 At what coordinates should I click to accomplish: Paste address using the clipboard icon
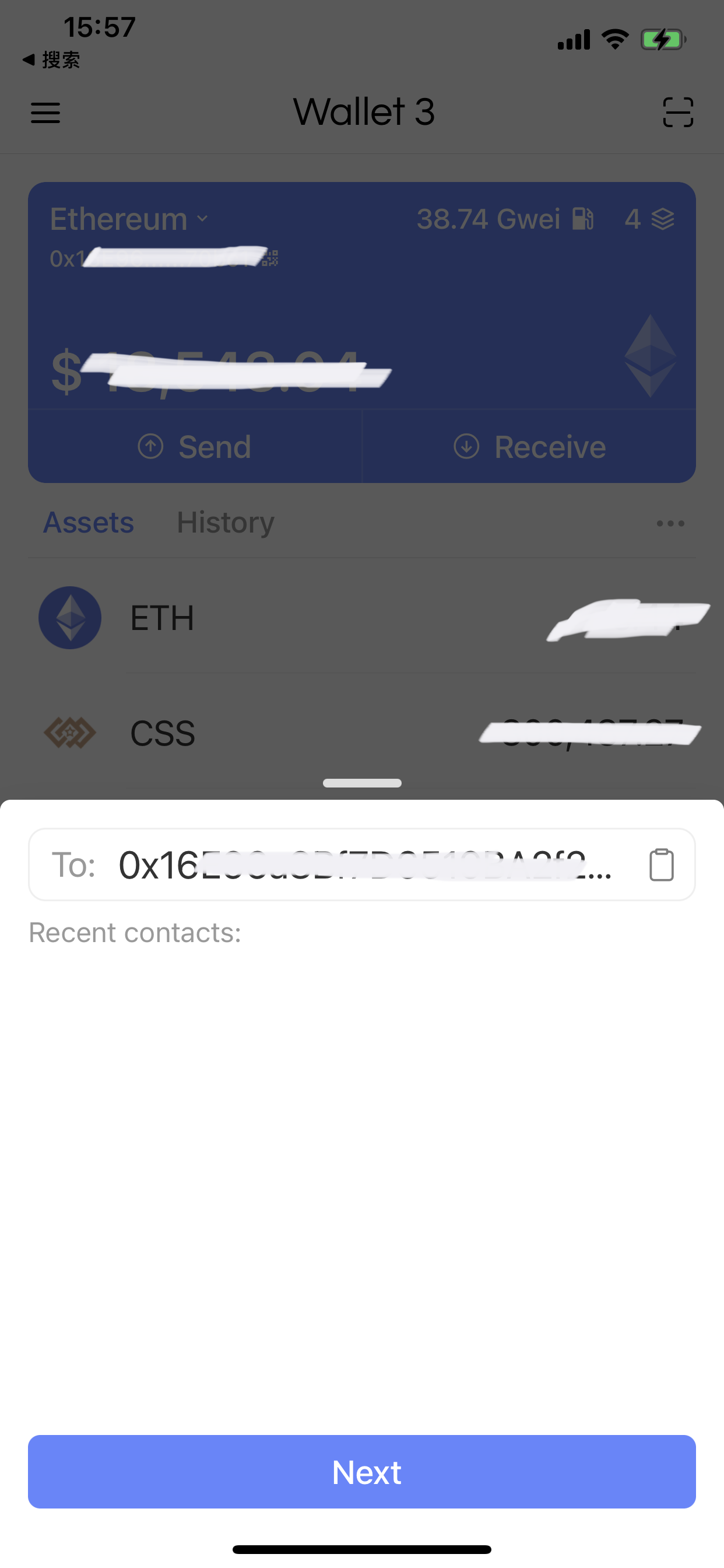661,864
